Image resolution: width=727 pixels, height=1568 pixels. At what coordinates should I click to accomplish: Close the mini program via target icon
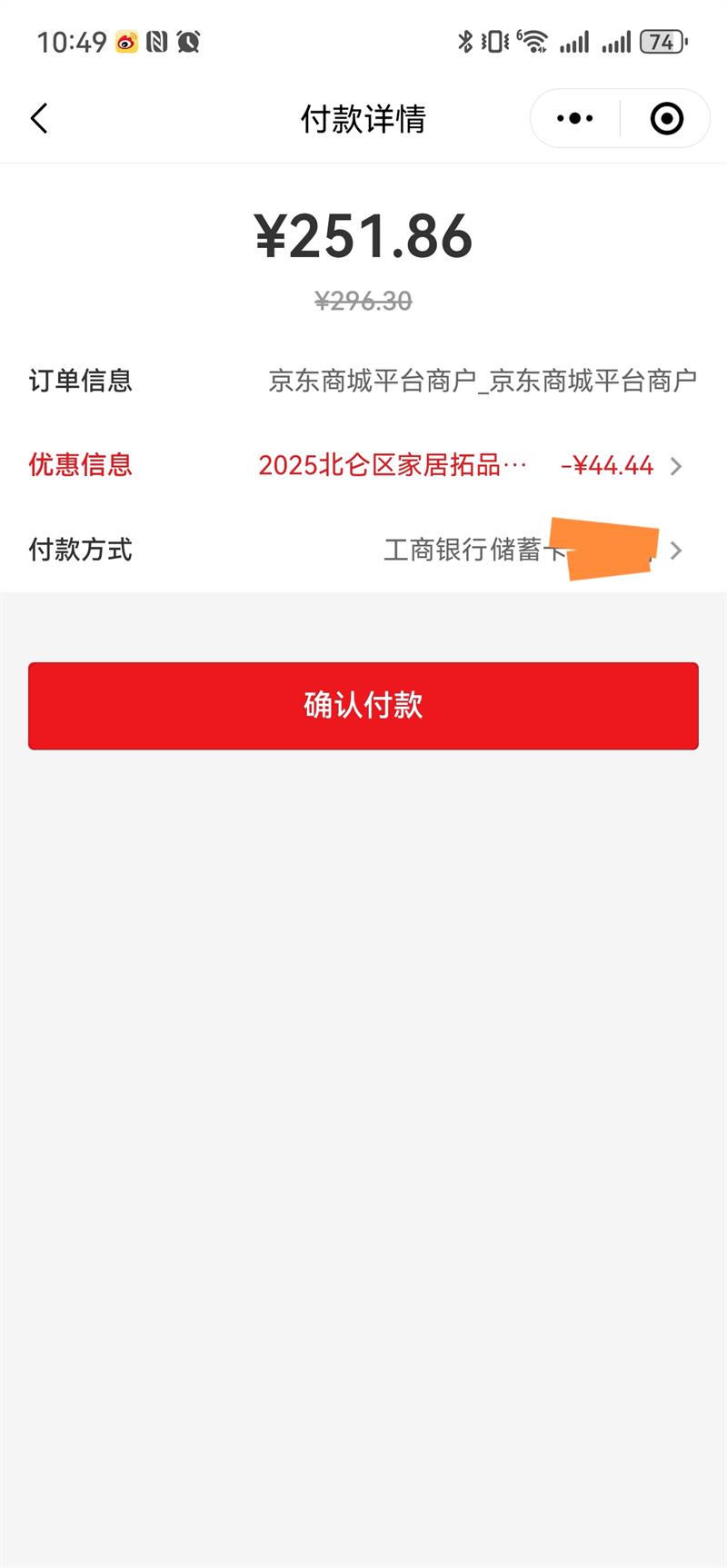[x=666, y=119]
